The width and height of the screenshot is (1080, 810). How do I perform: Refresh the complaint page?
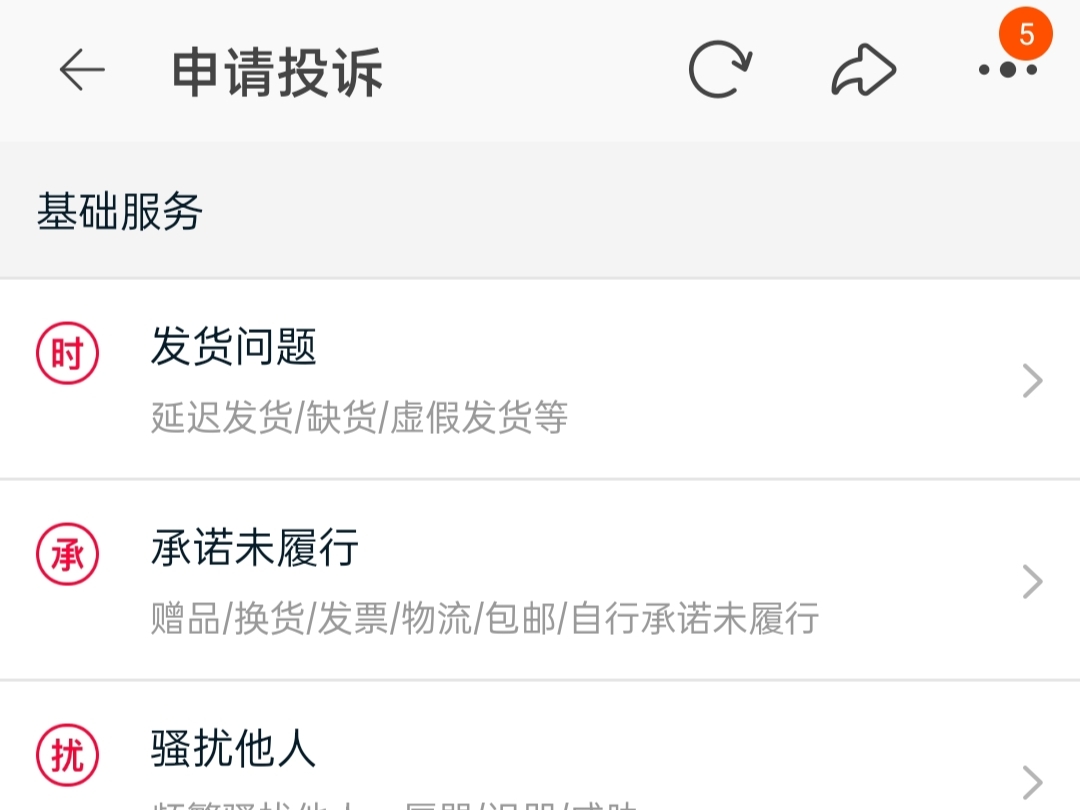coord(719,70)
